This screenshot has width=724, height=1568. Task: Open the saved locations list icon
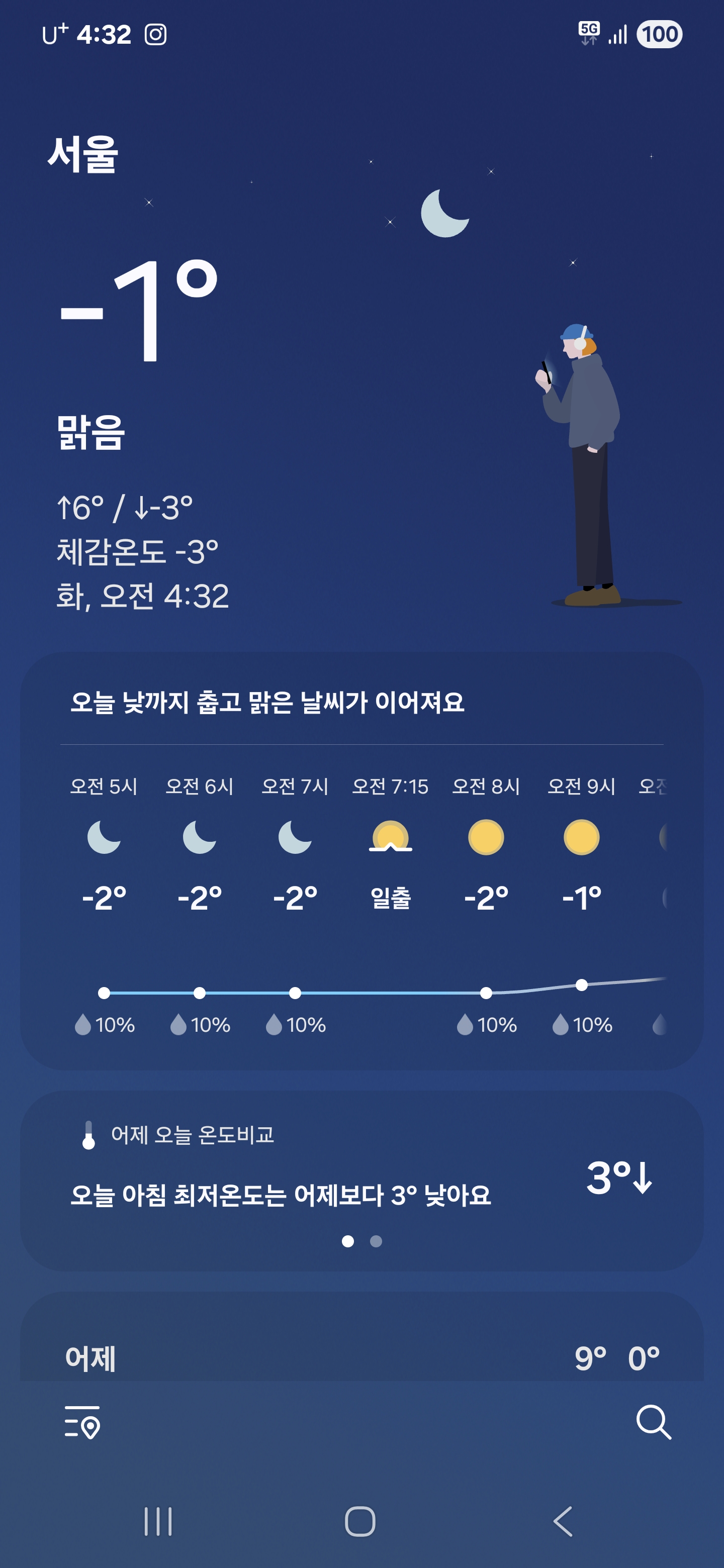(x=82, y=1422)
